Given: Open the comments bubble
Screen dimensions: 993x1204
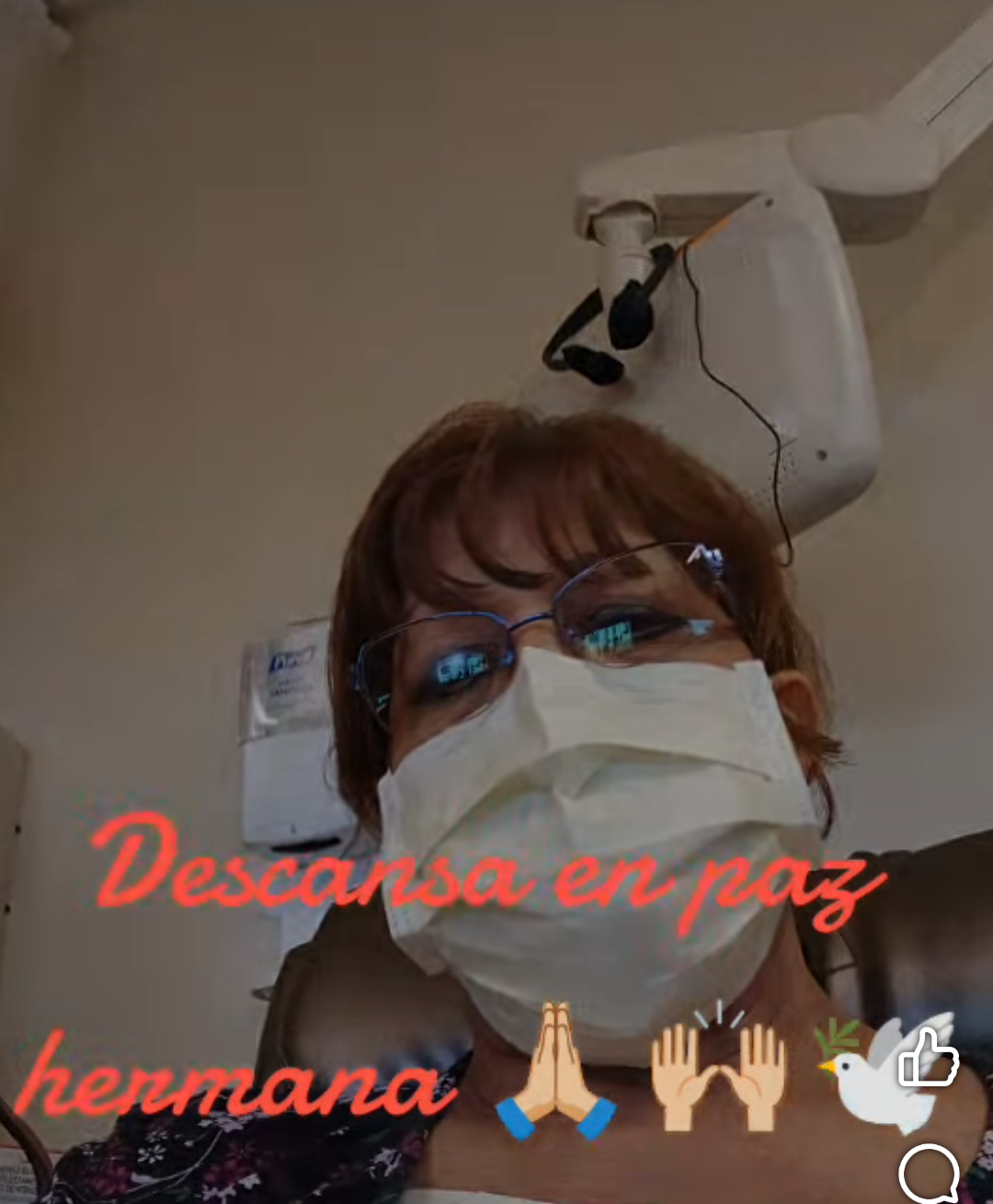Looking at the screenshot, I should 929,1174.
